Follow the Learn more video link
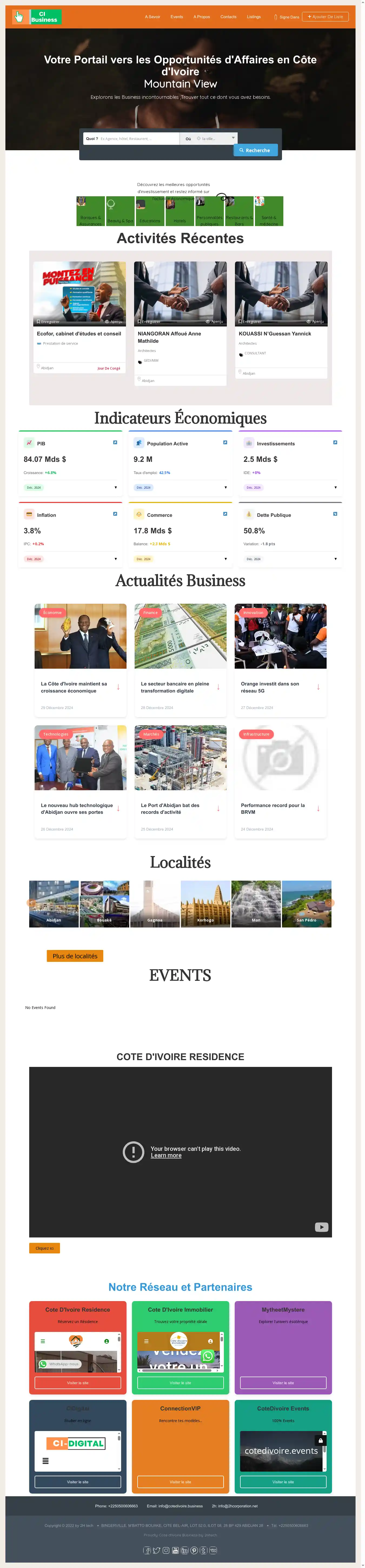The width and height of the screenshot is (365, 1568). tap(166, 1155)
